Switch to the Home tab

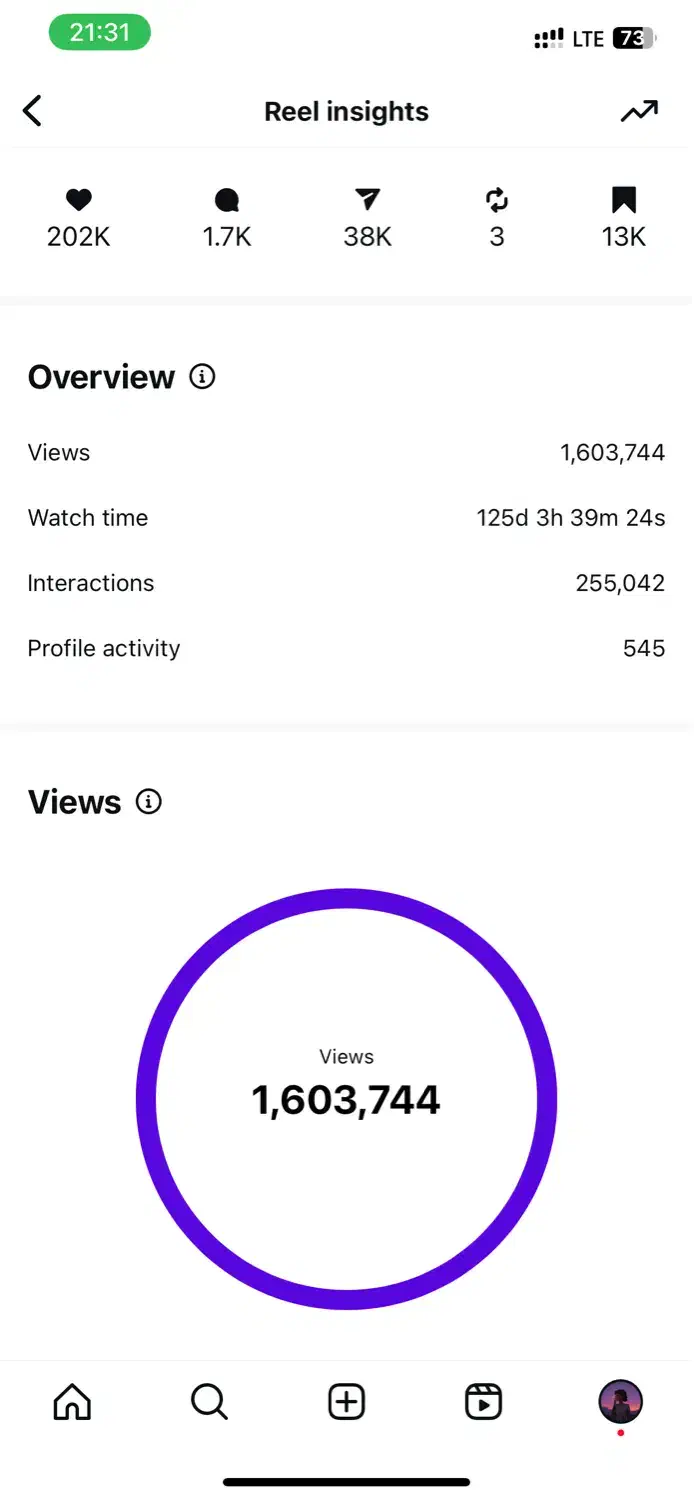(71, 1402)
